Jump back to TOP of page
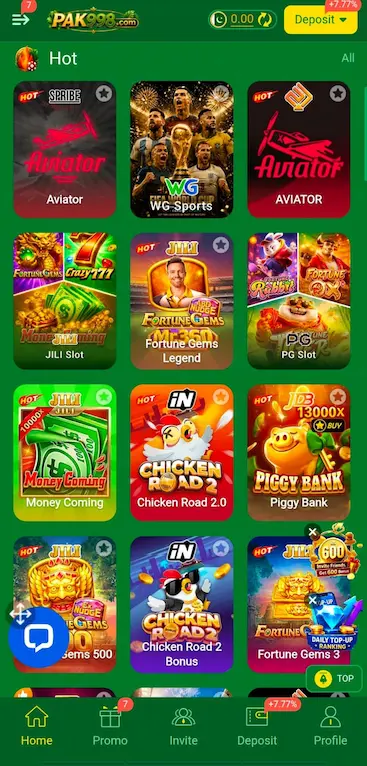Viewport: 367px width, 766px height. pos(336,679)
